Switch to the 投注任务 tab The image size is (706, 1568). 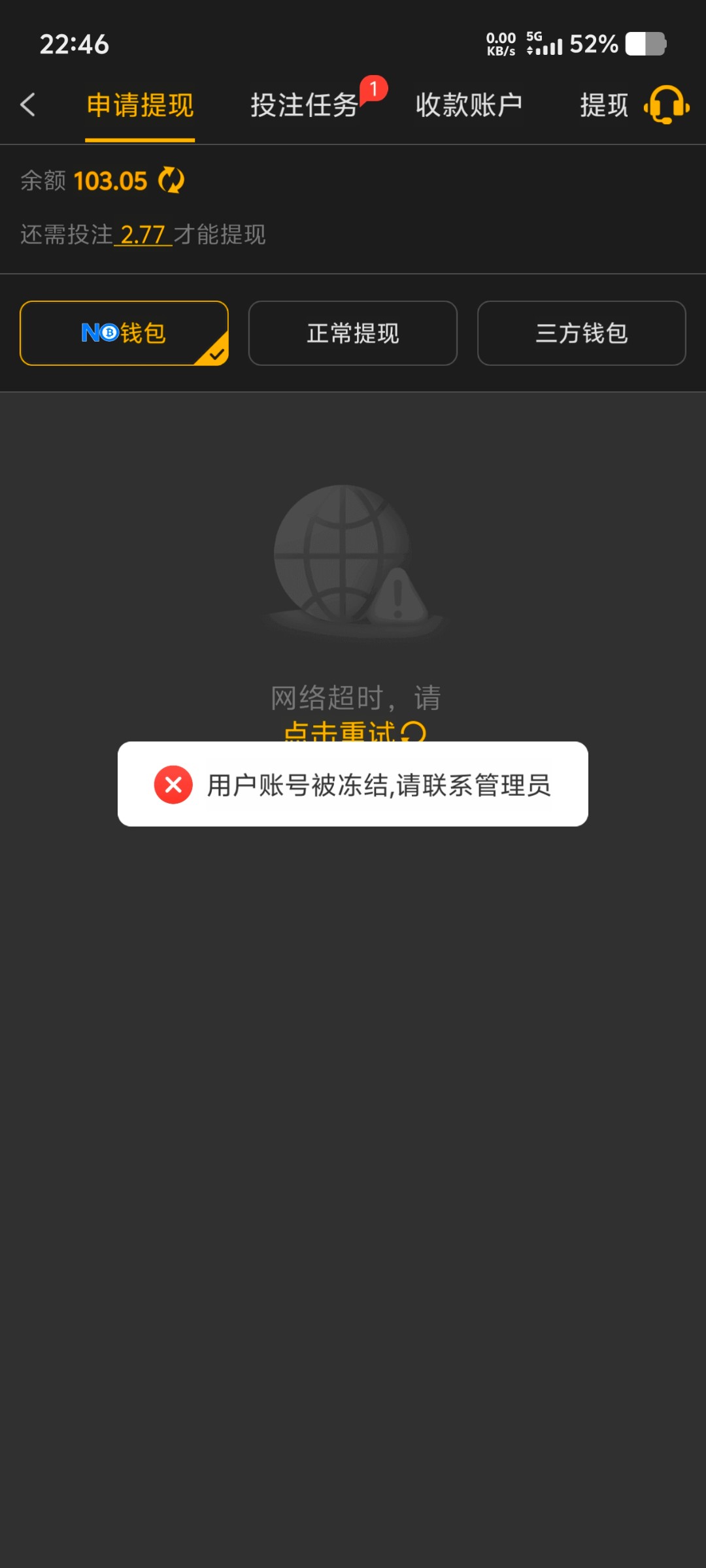tap(304, 105)
